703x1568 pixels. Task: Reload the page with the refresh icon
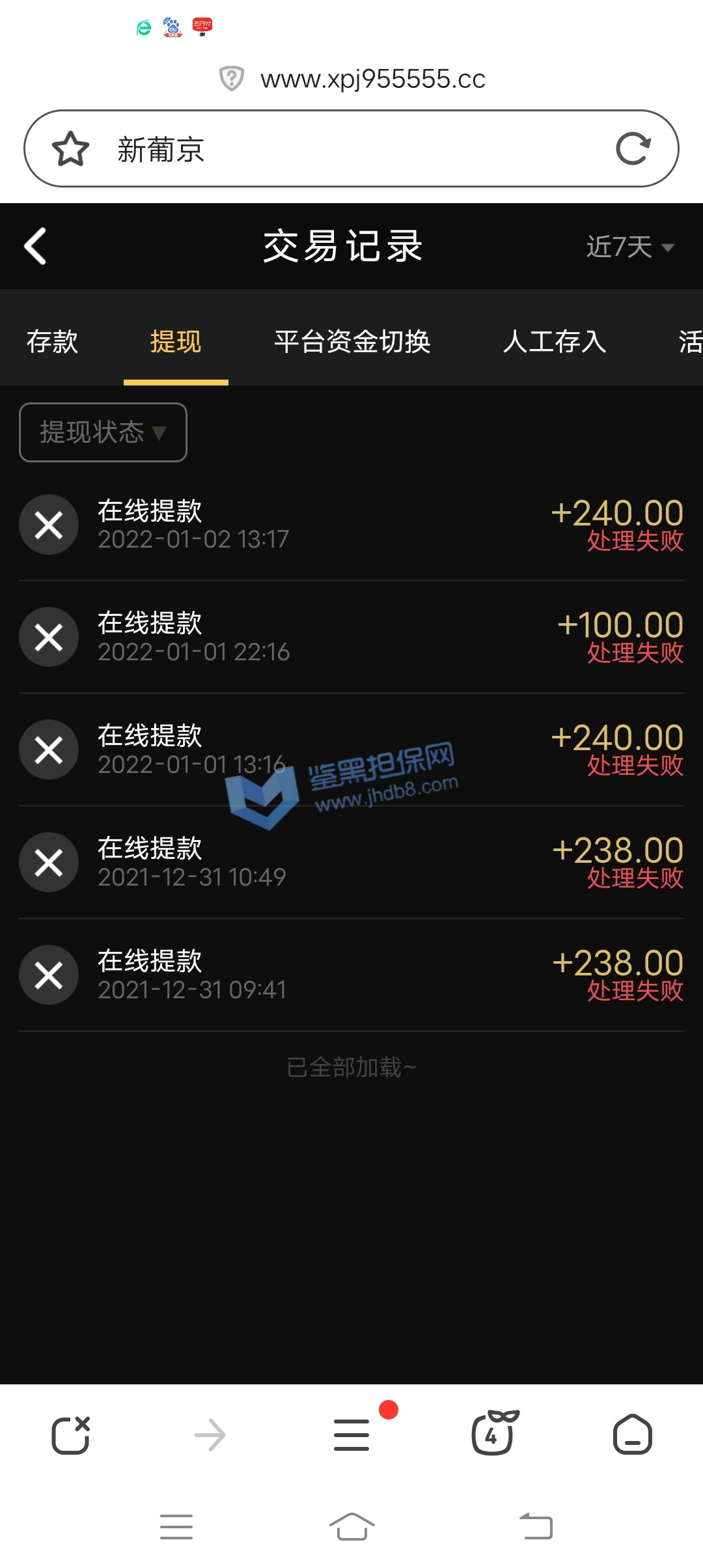coord(633,149)
